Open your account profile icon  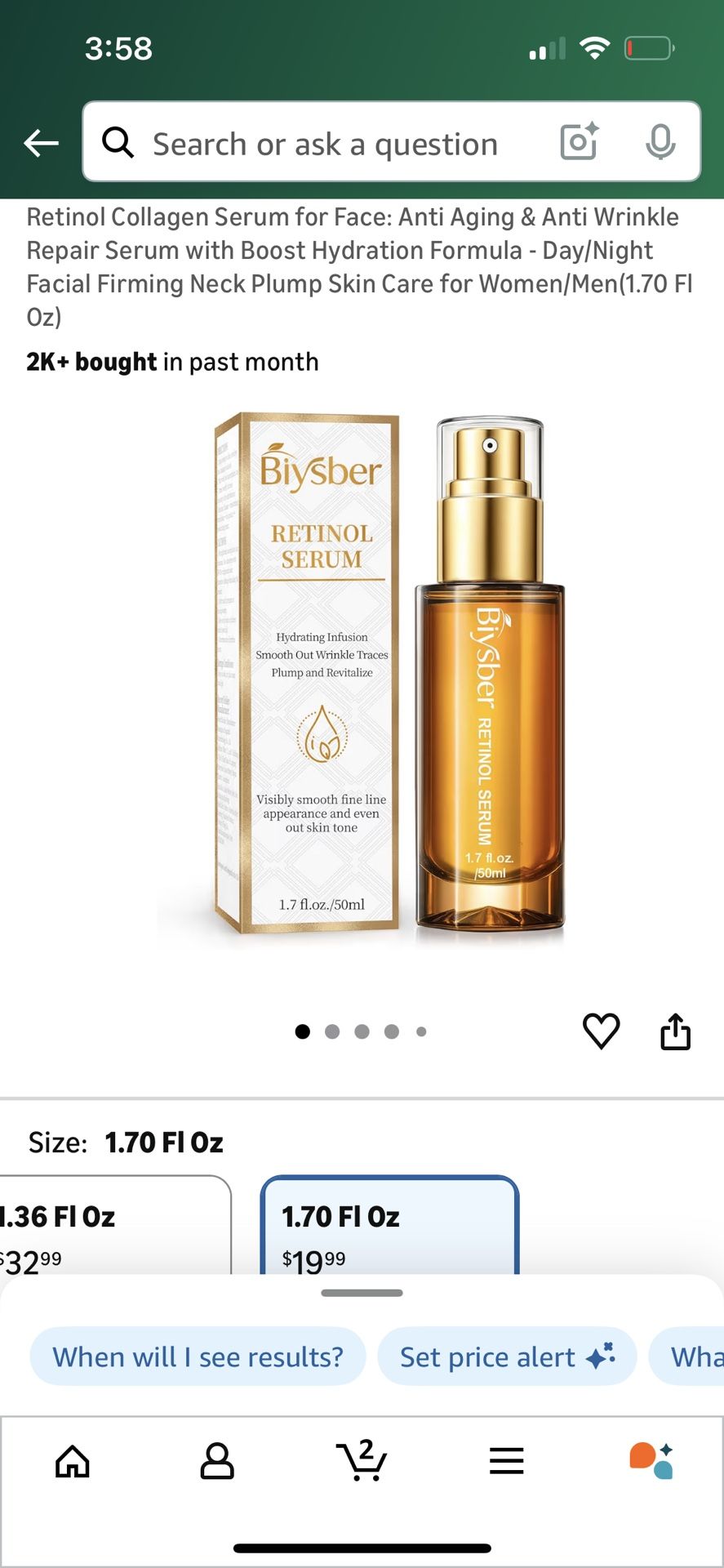217,1462
